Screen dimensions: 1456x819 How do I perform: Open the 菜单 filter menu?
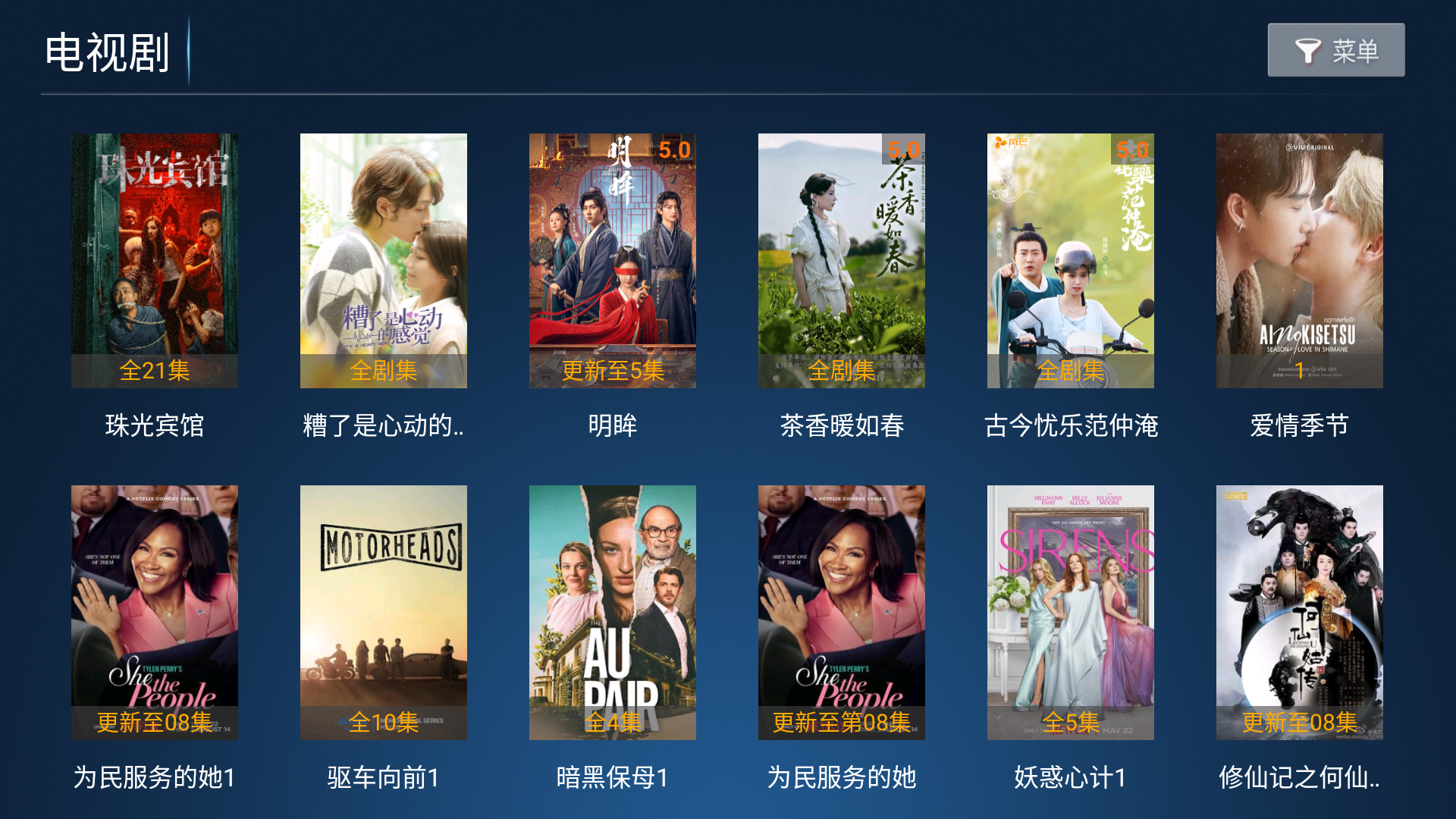[1335, 50]
